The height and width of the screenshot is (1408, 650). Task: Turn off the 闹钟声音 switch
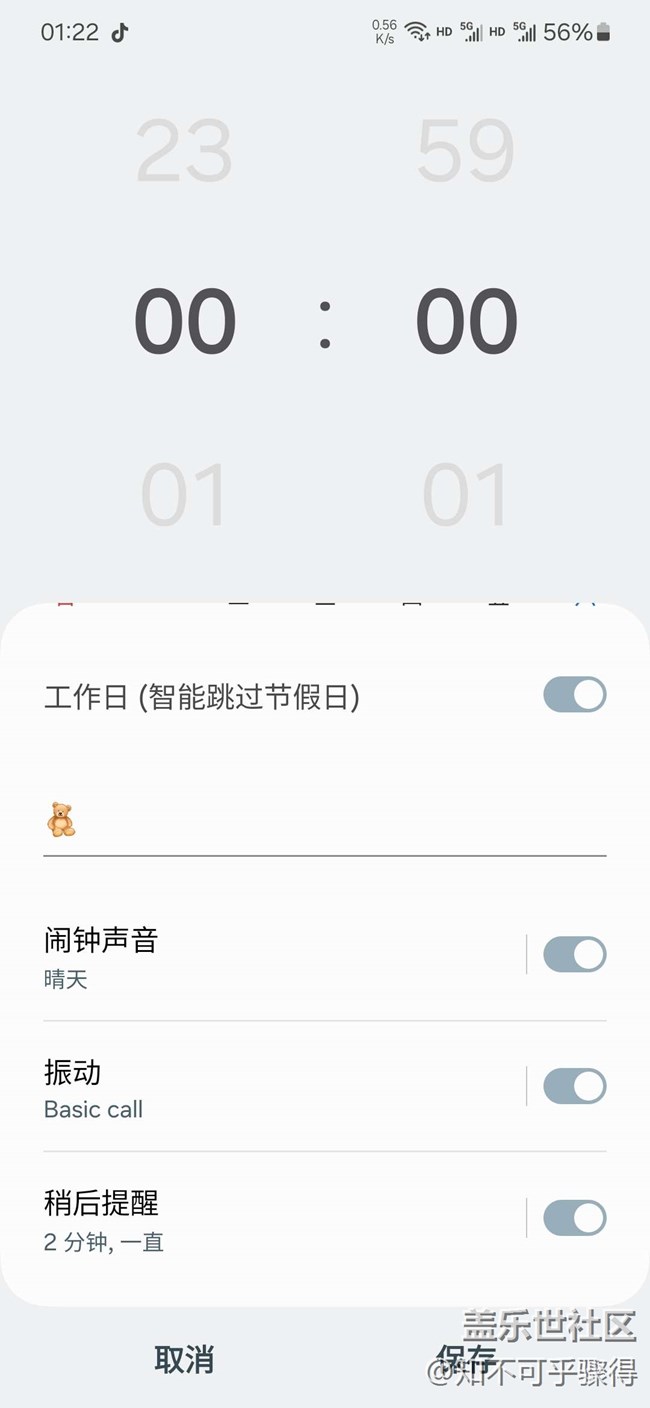click(574, 955)
